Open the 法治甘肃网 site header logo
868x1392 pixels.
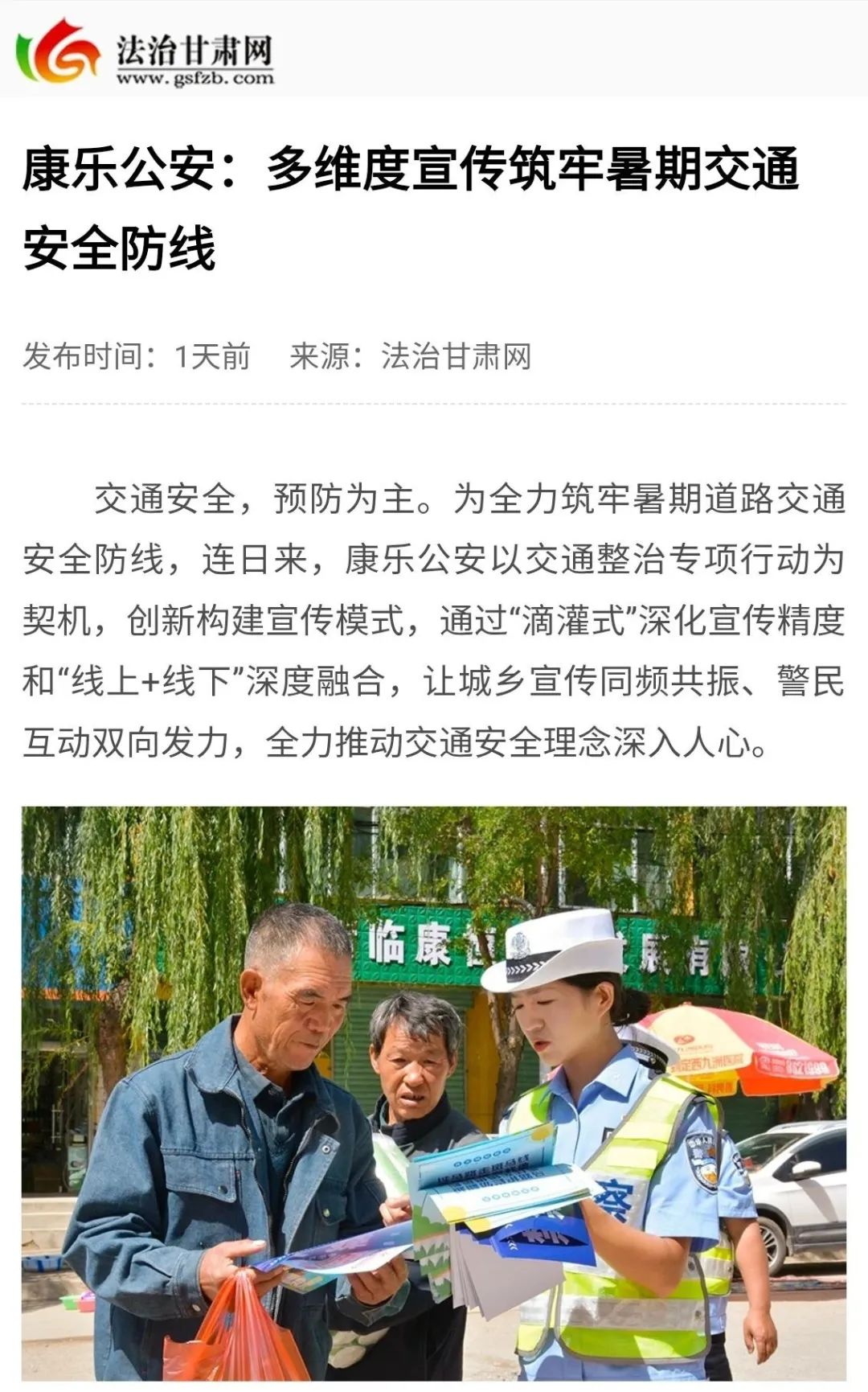tap(145, 51)
